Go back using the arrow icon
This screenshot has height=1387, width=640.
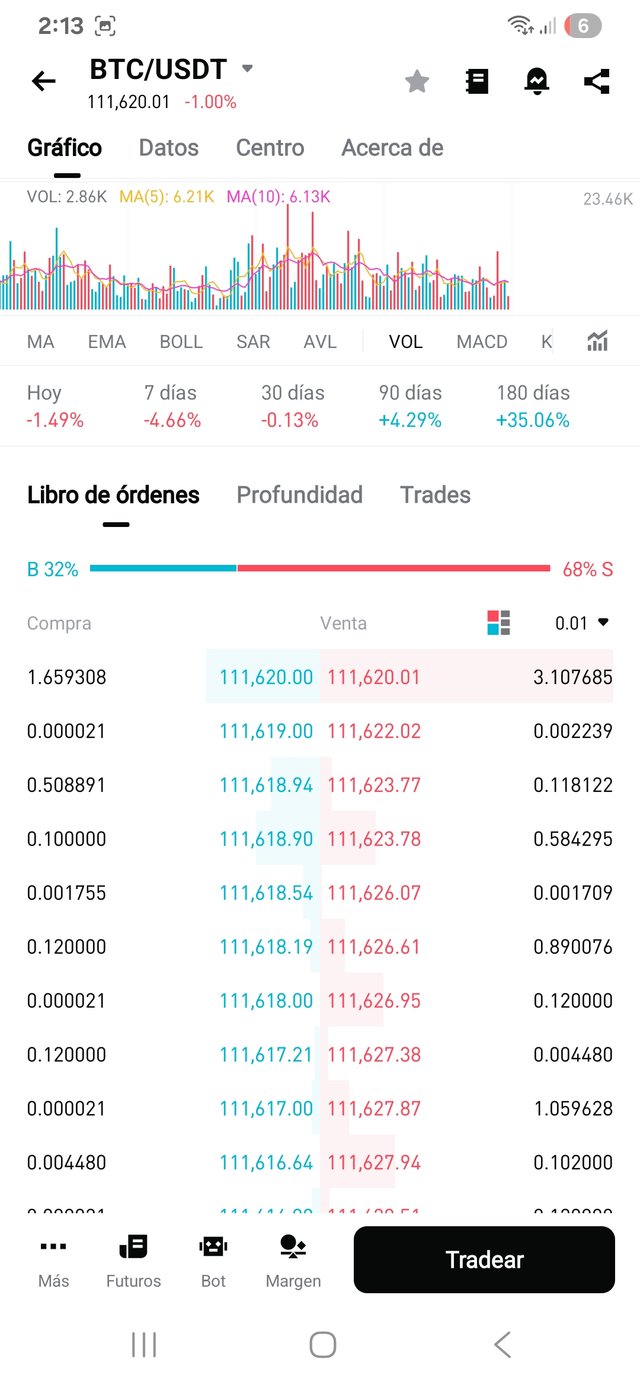pyautogui.click(x=44, y=81)
